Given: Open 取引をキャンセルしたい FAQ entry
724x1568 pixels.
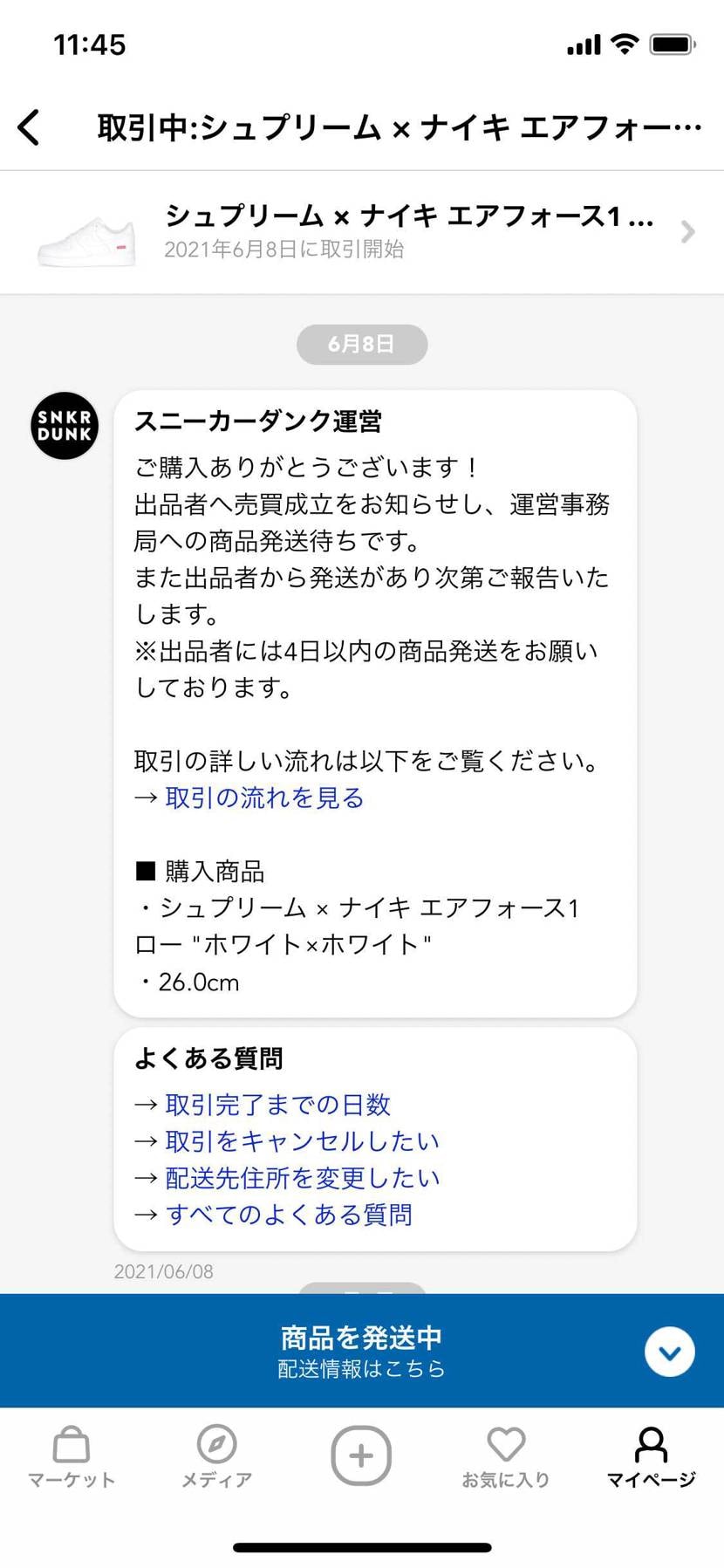Looking at the screenshot, I should tap(301, 1140).
